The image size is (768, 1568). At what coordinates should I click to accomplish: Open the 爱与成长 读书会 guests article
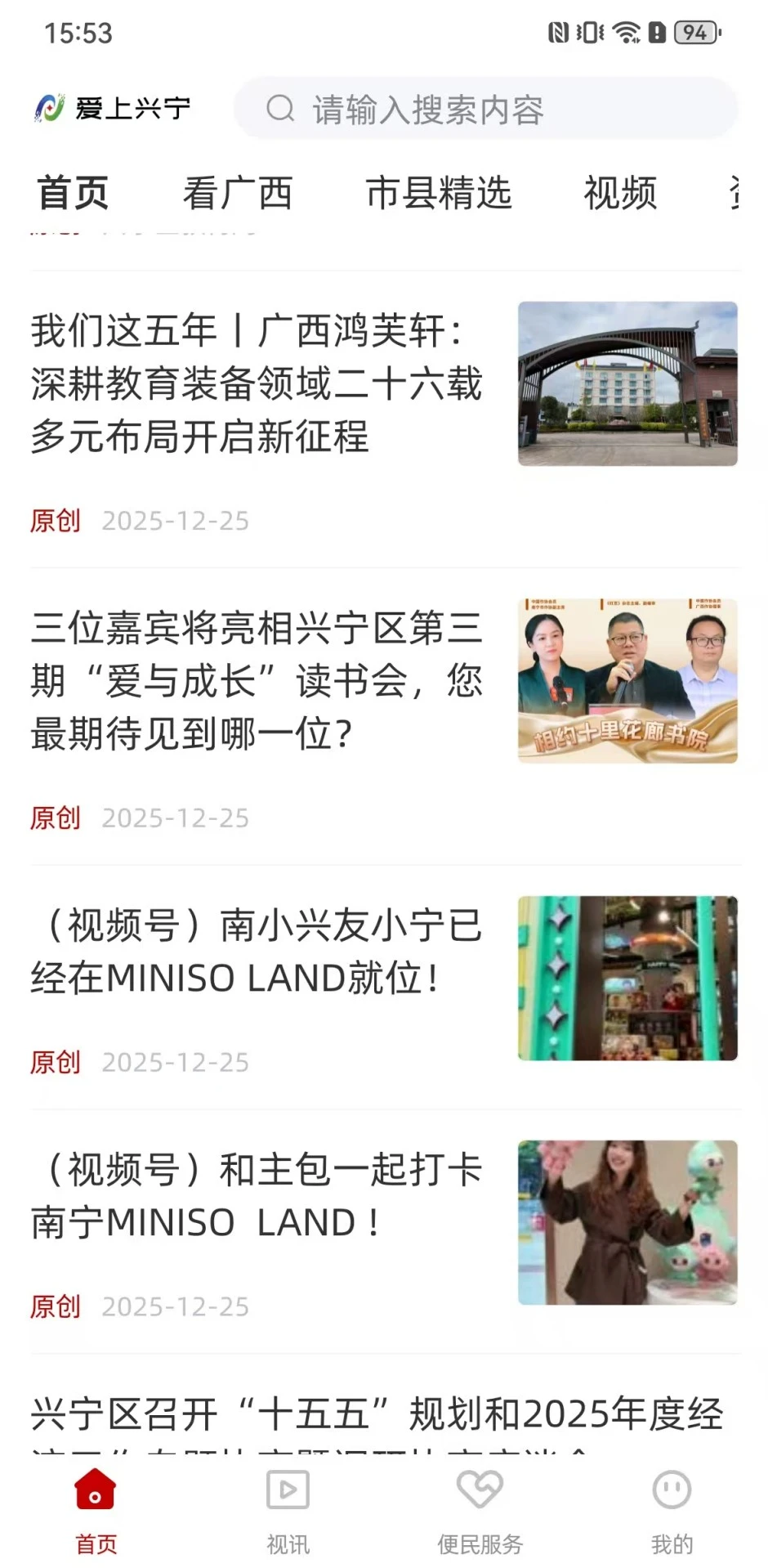point(257,680)
